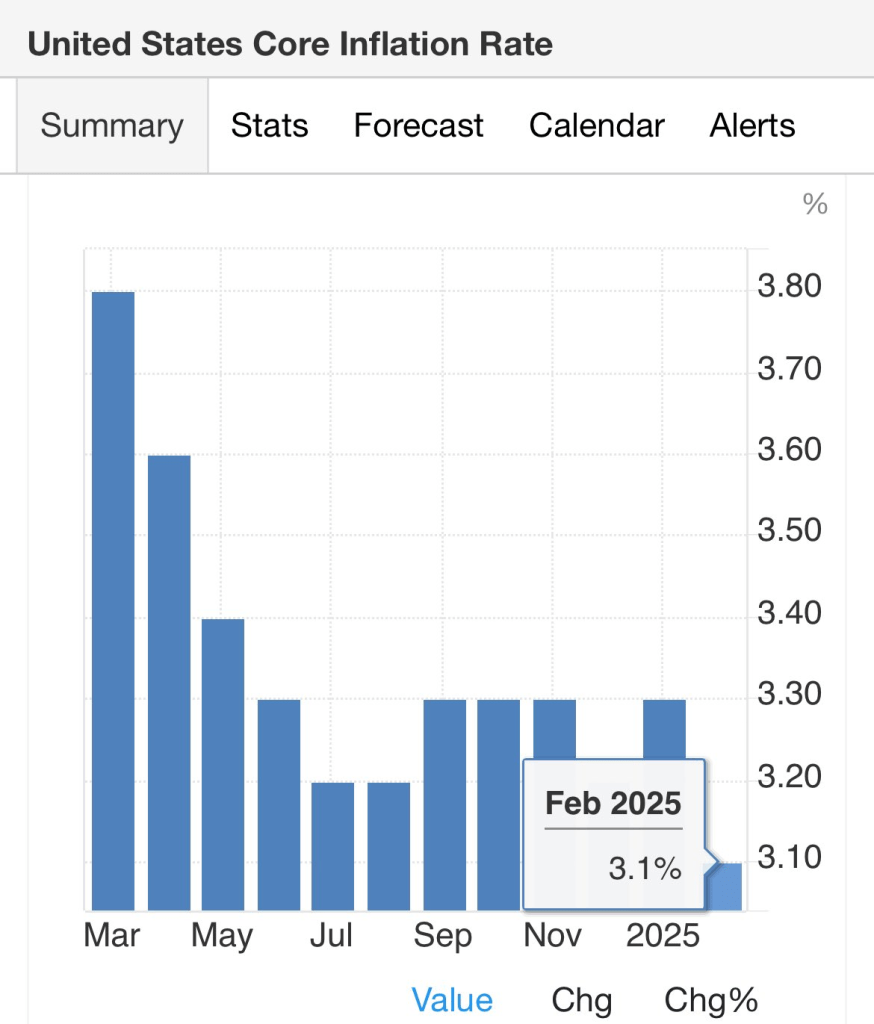
Task: Go to the Alerts tab
Action: [x=752, y=126]
